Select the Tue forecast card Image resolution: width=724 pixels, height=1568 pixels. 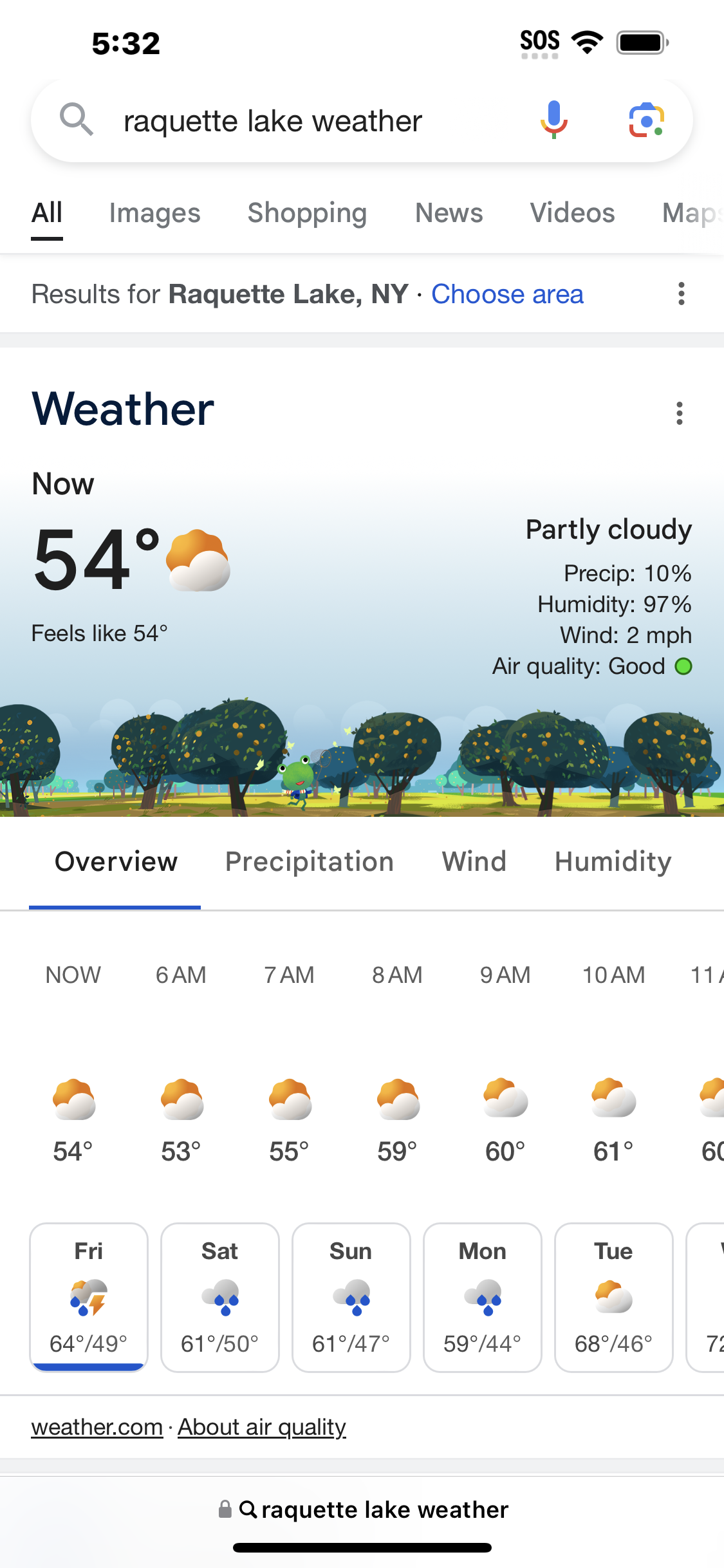[x=614, y=1298]
